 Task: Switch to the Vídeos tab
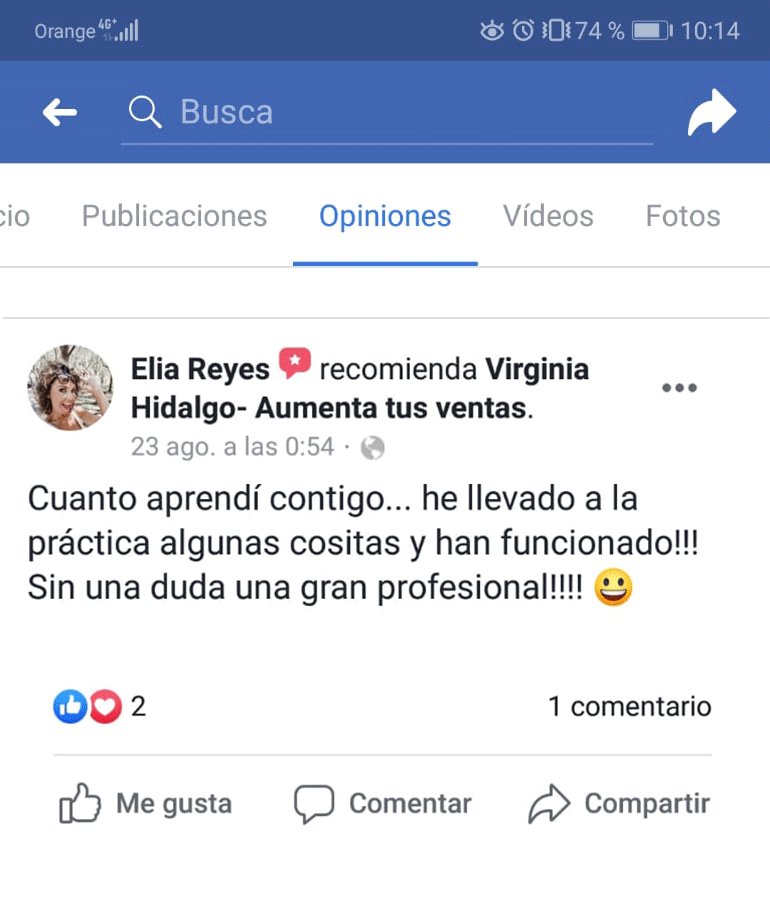click(548, 216)
